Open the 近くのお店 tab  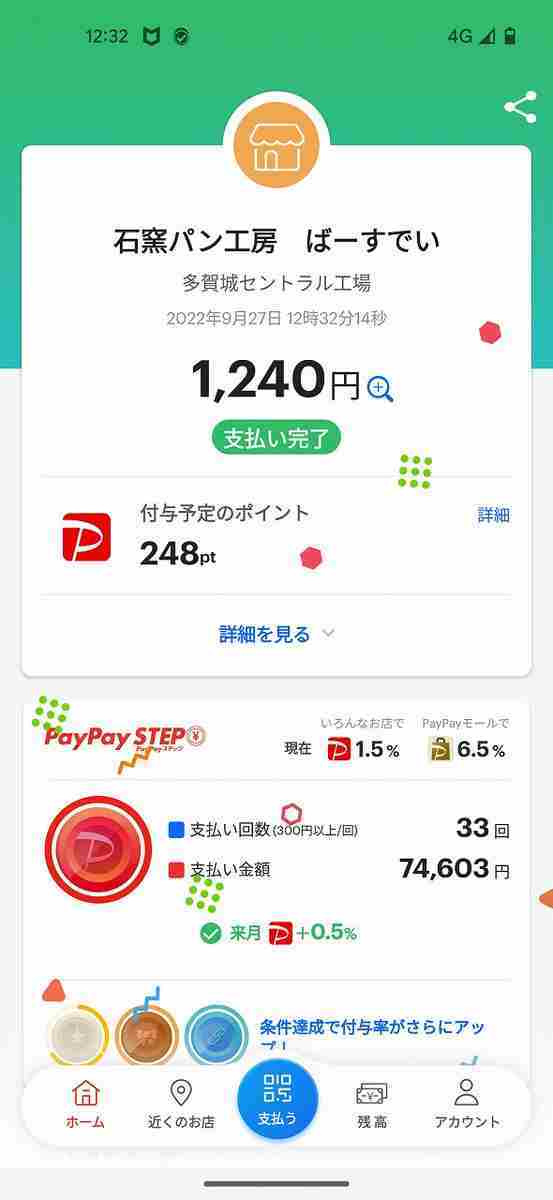[x=181, y=1104]
